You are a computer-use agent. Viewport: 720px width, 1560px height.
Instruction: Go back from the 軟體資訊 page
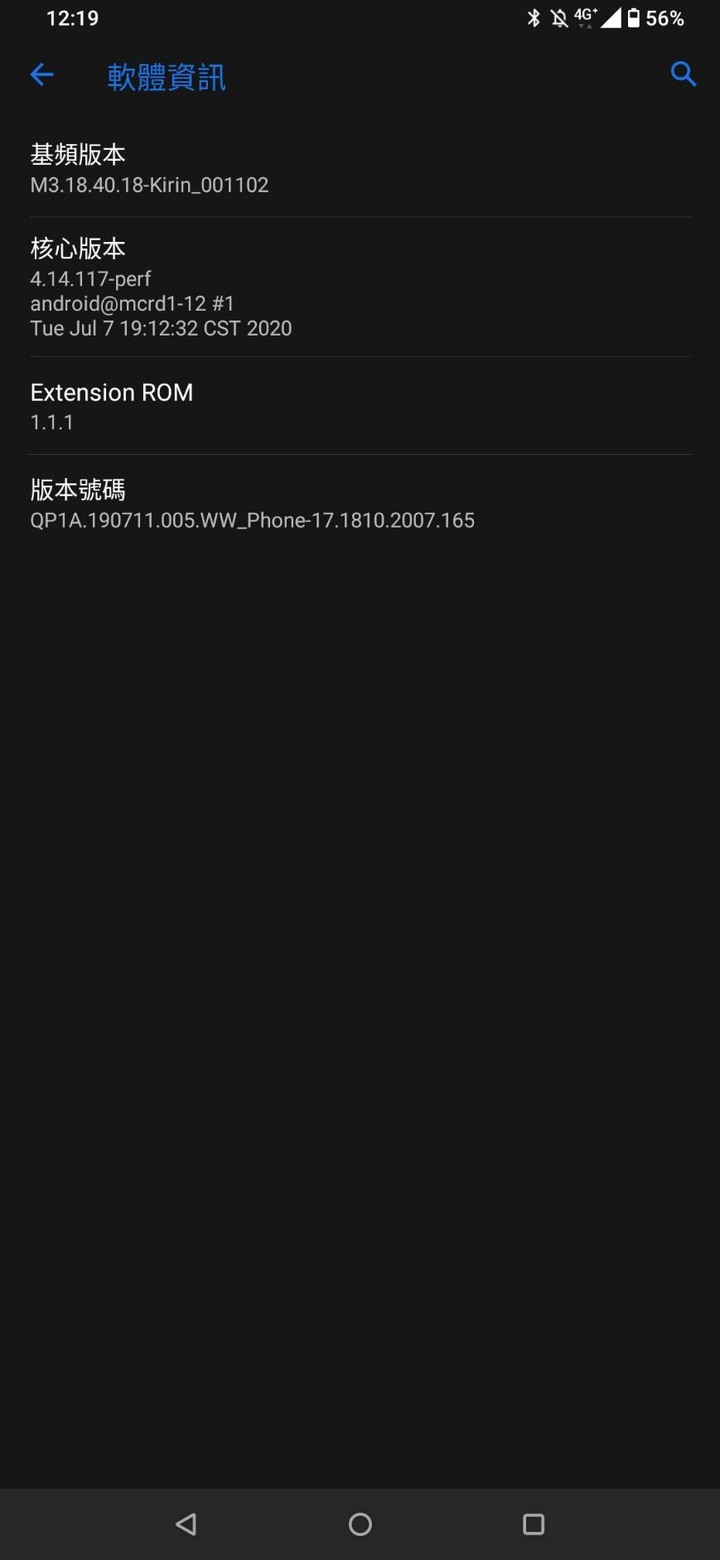(42, 74)
